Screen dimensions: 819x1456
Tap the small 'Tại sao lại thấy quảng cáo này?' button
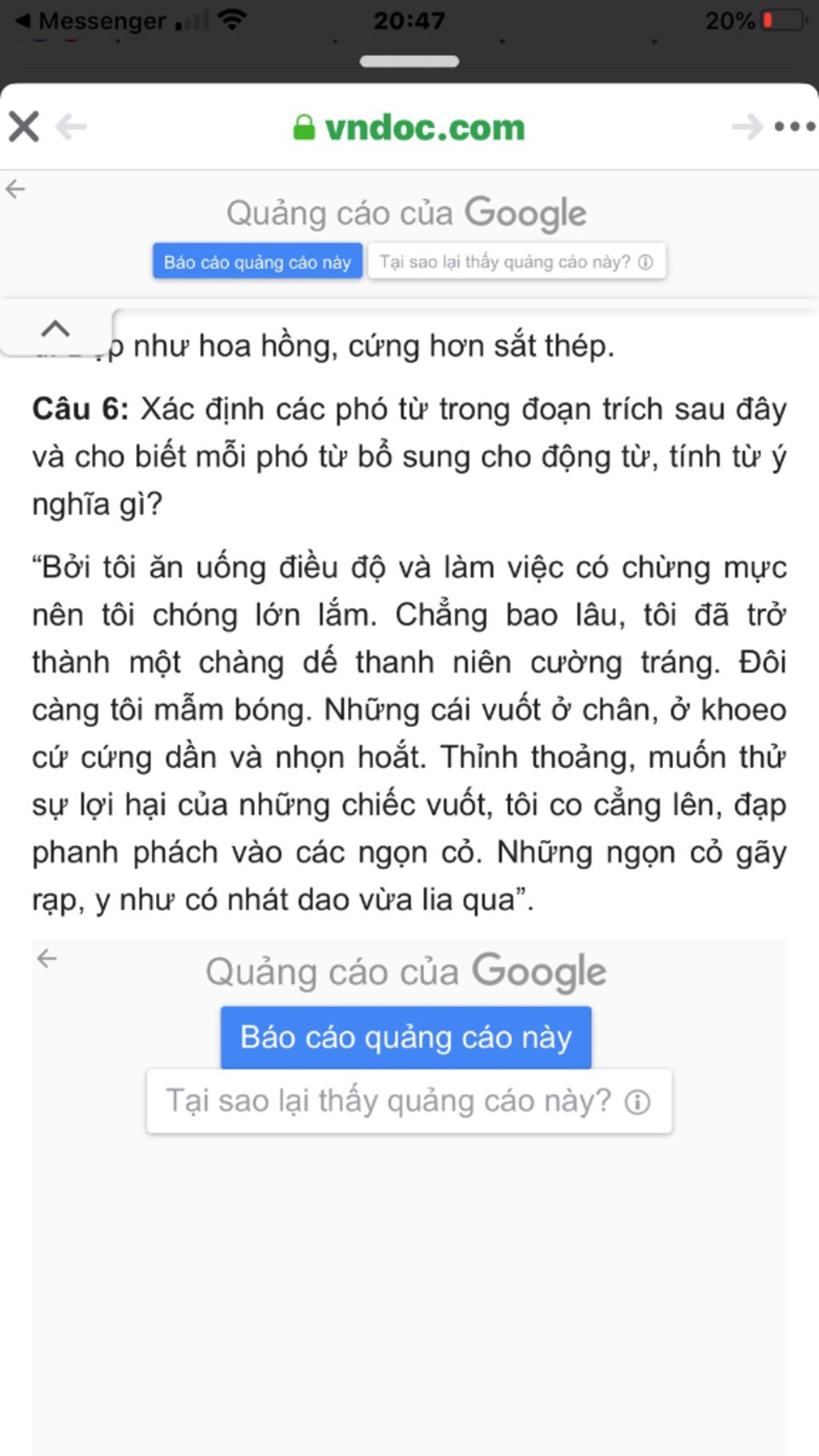pyautogui.click(x=516, y=262)
